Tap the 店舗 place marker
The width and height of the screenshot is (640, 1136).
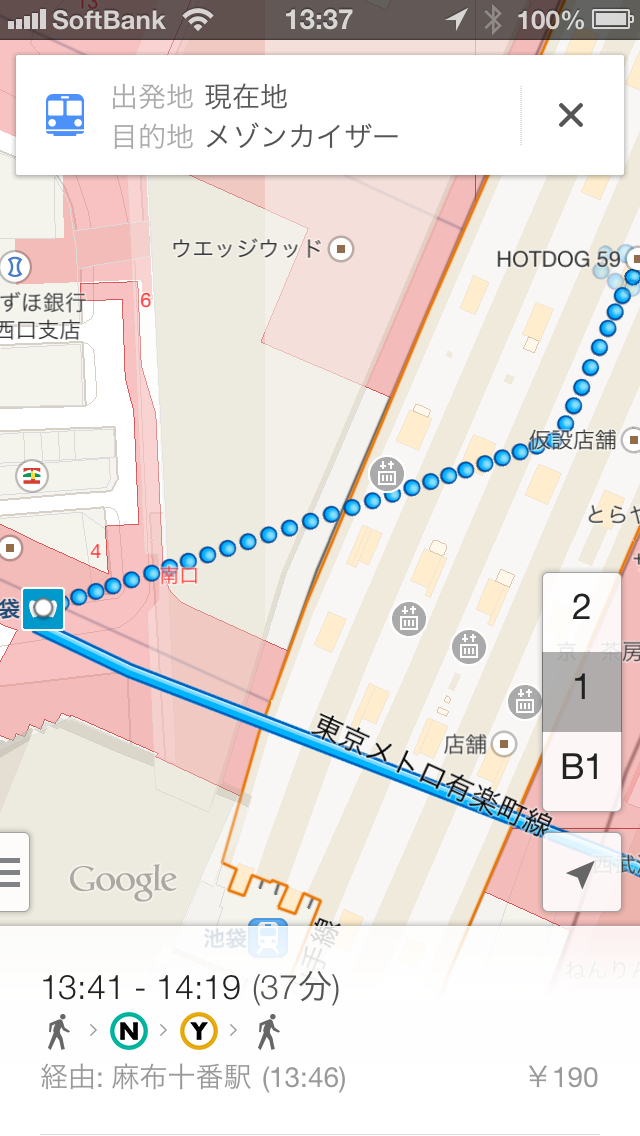507,743
